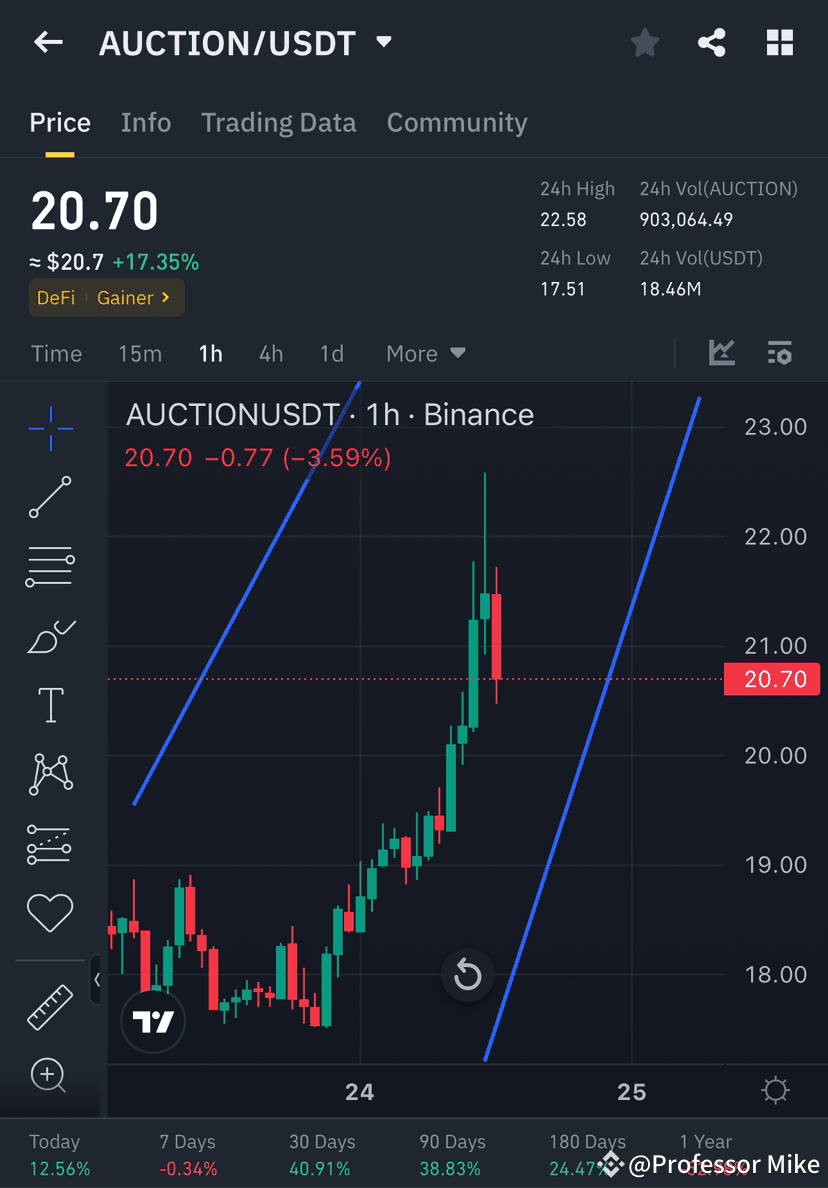
Task: Click the TradingView logo on the chart
Action: pyautogui.click(x=152, y=1021)
